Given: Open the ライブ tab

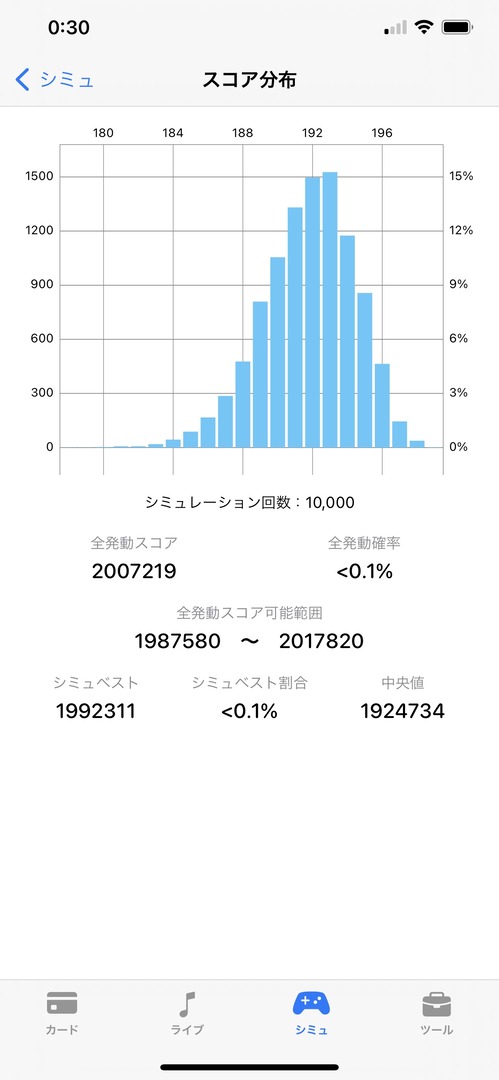Looking at the screenshot, I should click(x=187, y=1012).
